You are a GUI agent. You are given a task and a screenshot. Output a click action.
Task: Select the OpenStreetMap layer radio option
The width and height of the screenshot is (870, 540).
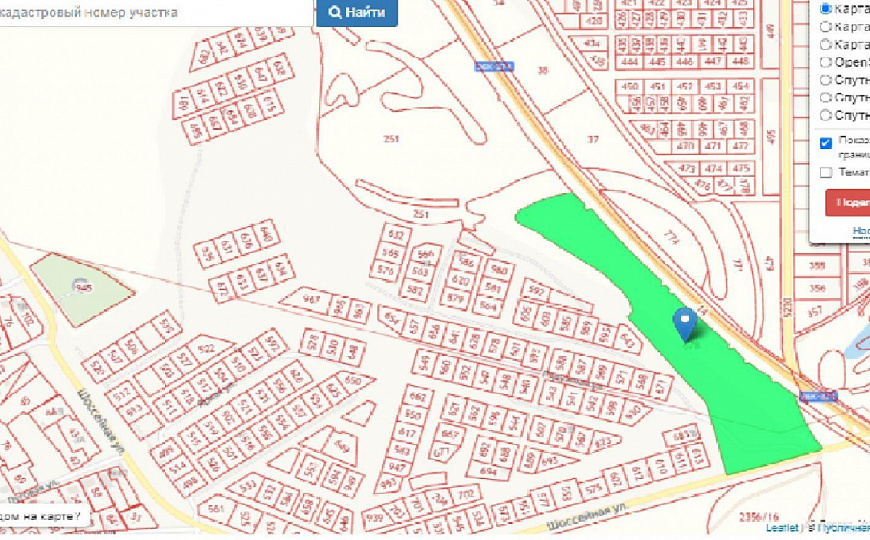click(826, 62)
